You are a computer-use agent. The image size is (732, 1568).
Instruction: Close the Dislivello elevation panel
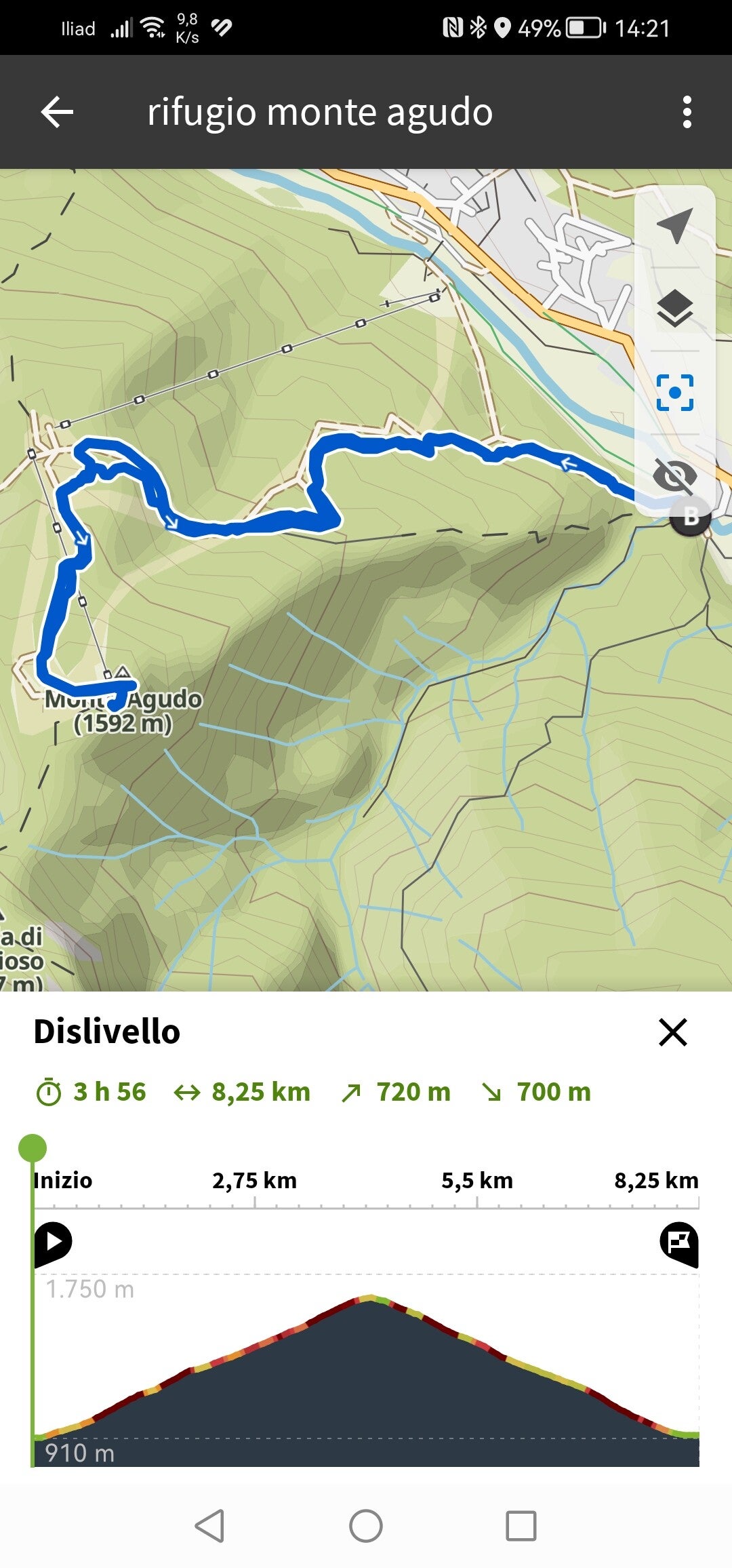tap(672, 1032)
